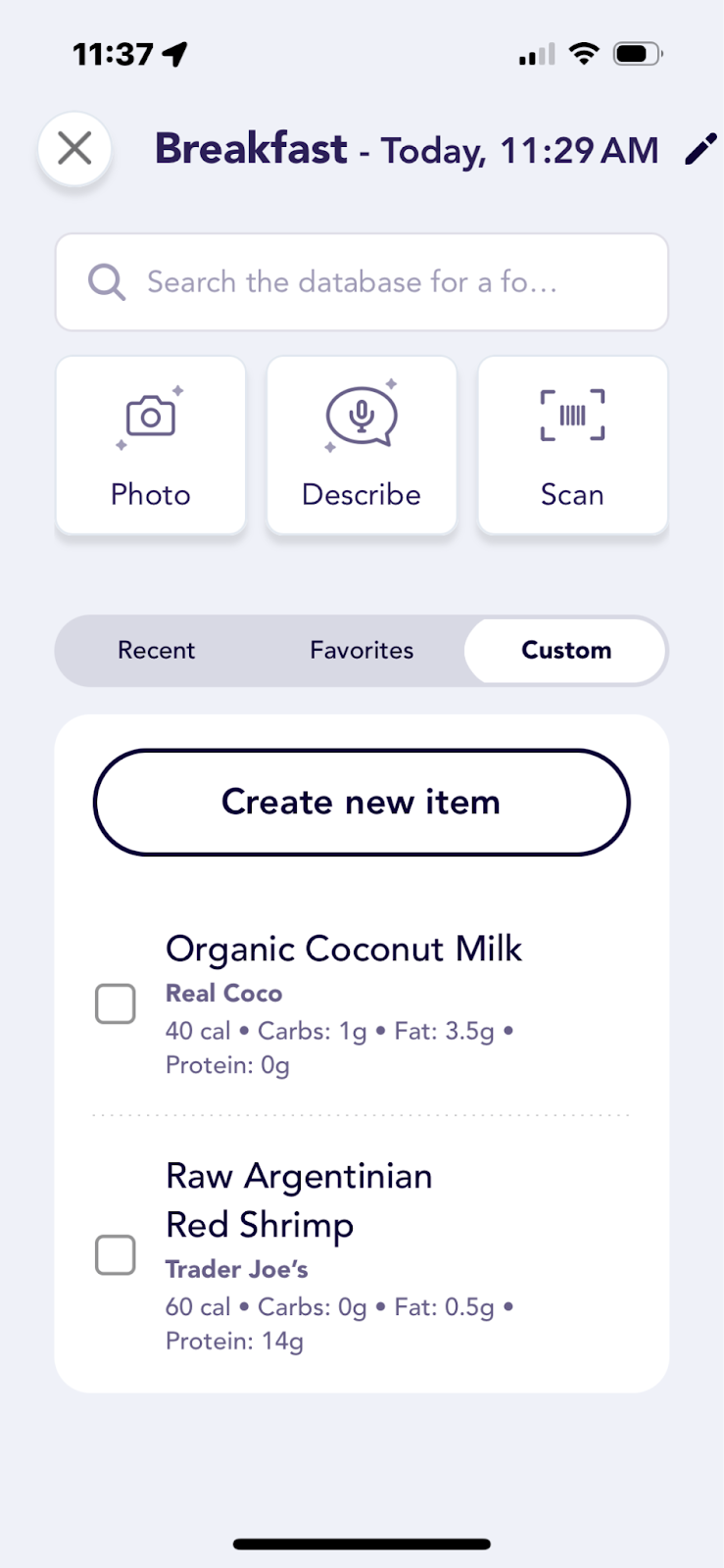Check the Organic Coconut Milk checkbox

(116, 1004)
